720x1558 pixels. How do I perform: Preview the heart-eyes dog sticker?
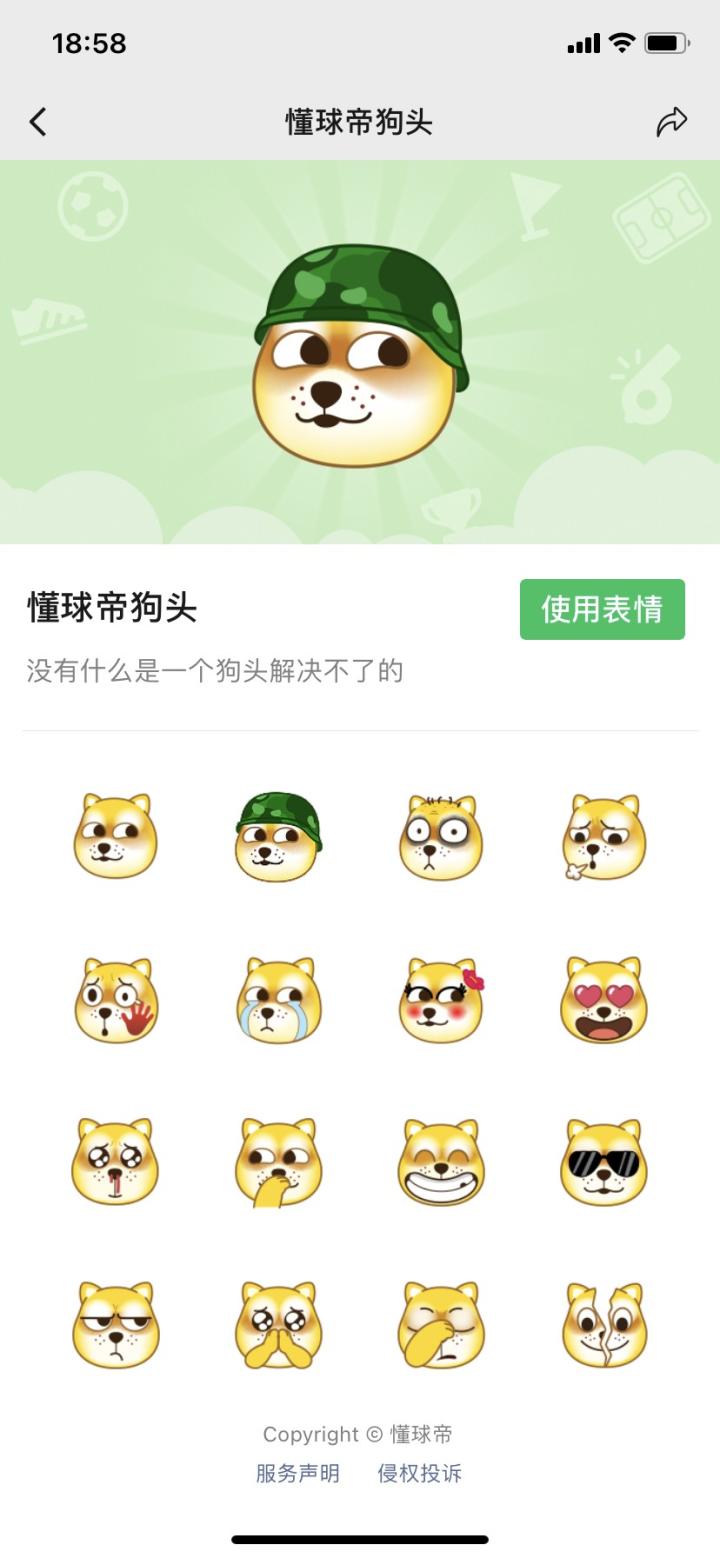[x=603, y=1000]
